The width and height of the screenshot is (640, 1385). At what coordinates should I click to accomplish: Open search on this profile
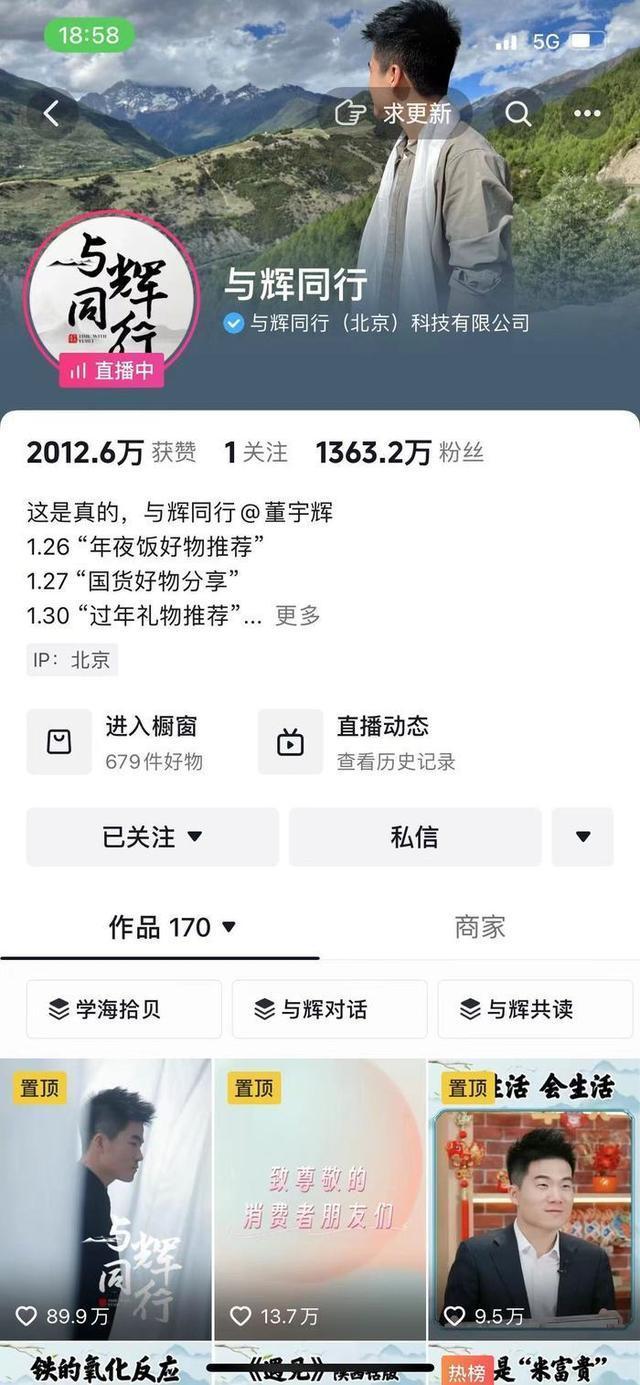click(x=518, y=114)
